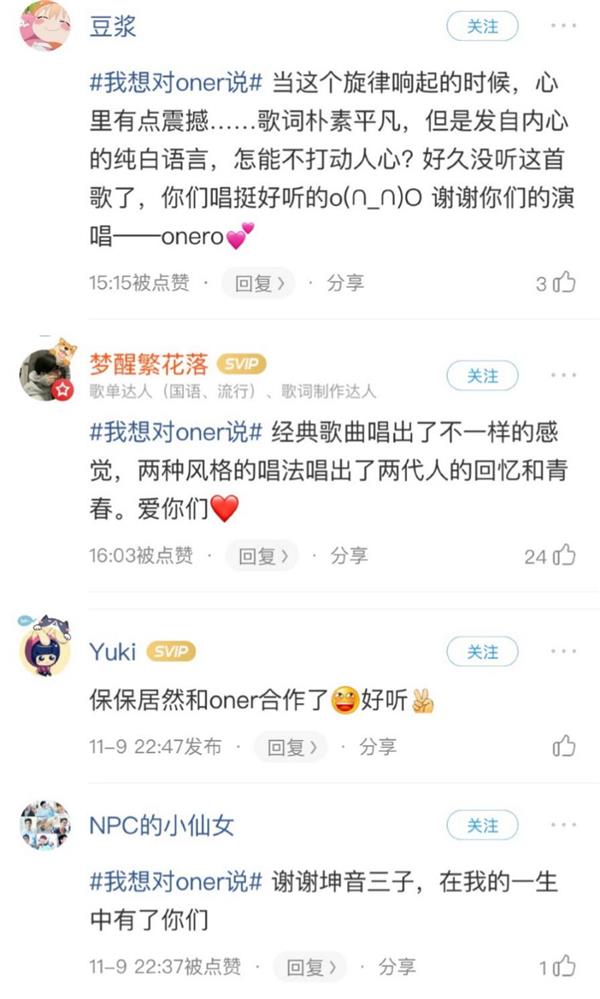Share 梦醒繁花落's comment

click(x=349, y=555)
